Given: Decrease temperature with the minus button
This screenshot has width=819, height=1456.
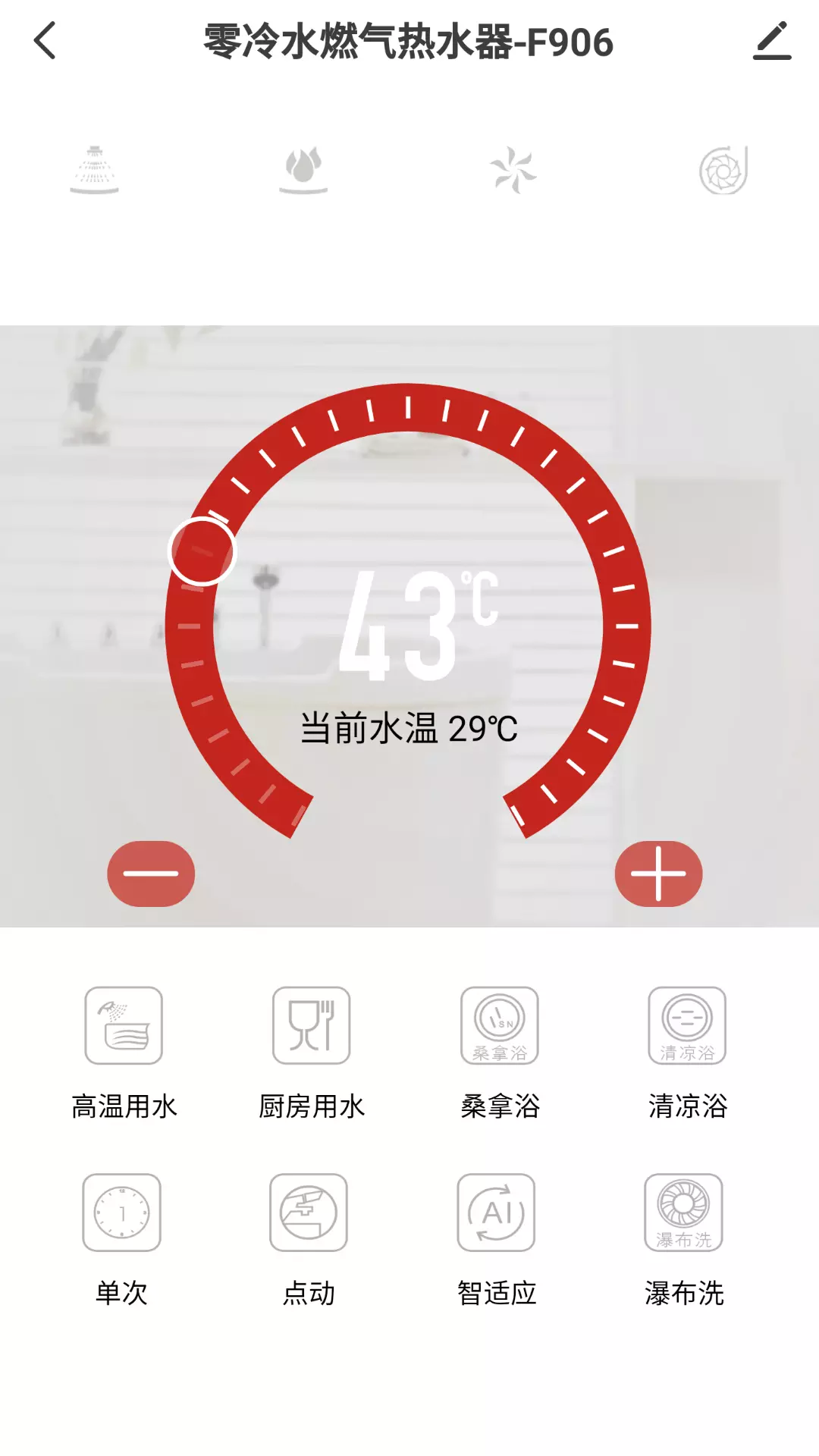Looking at the screenshot, I should pyautogui.click(x=151, y=874).
